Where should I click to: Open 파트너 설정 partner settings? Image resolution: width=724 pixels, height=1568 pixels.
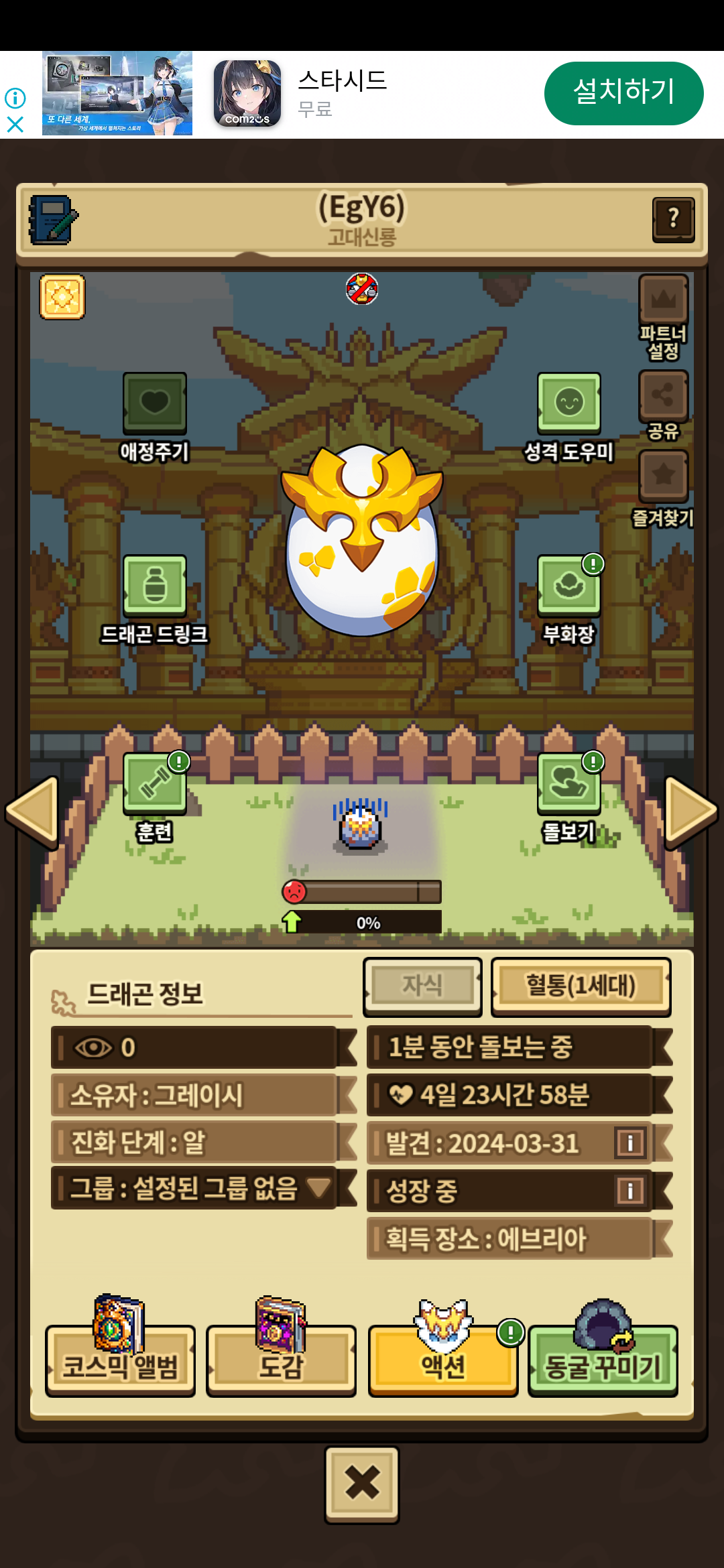coord(663,300)
